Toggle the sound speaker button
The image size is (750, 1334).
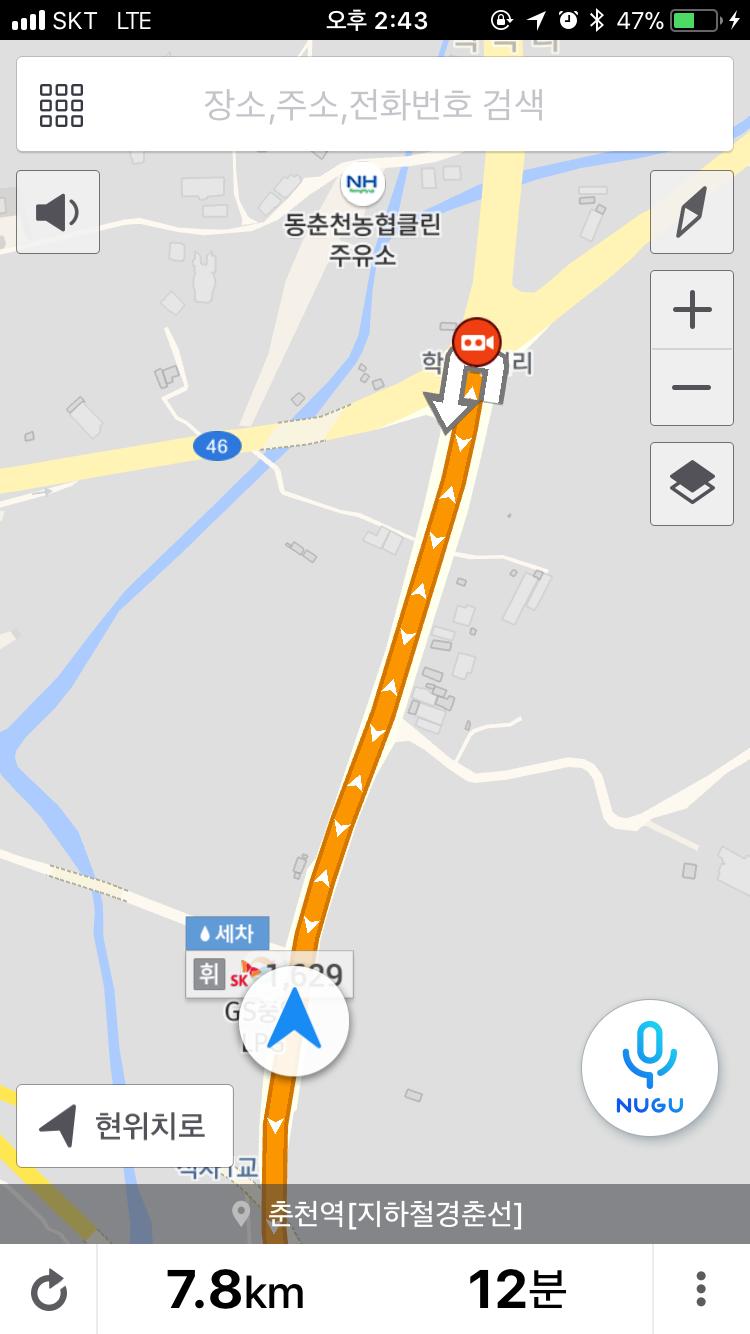point(58,212)
